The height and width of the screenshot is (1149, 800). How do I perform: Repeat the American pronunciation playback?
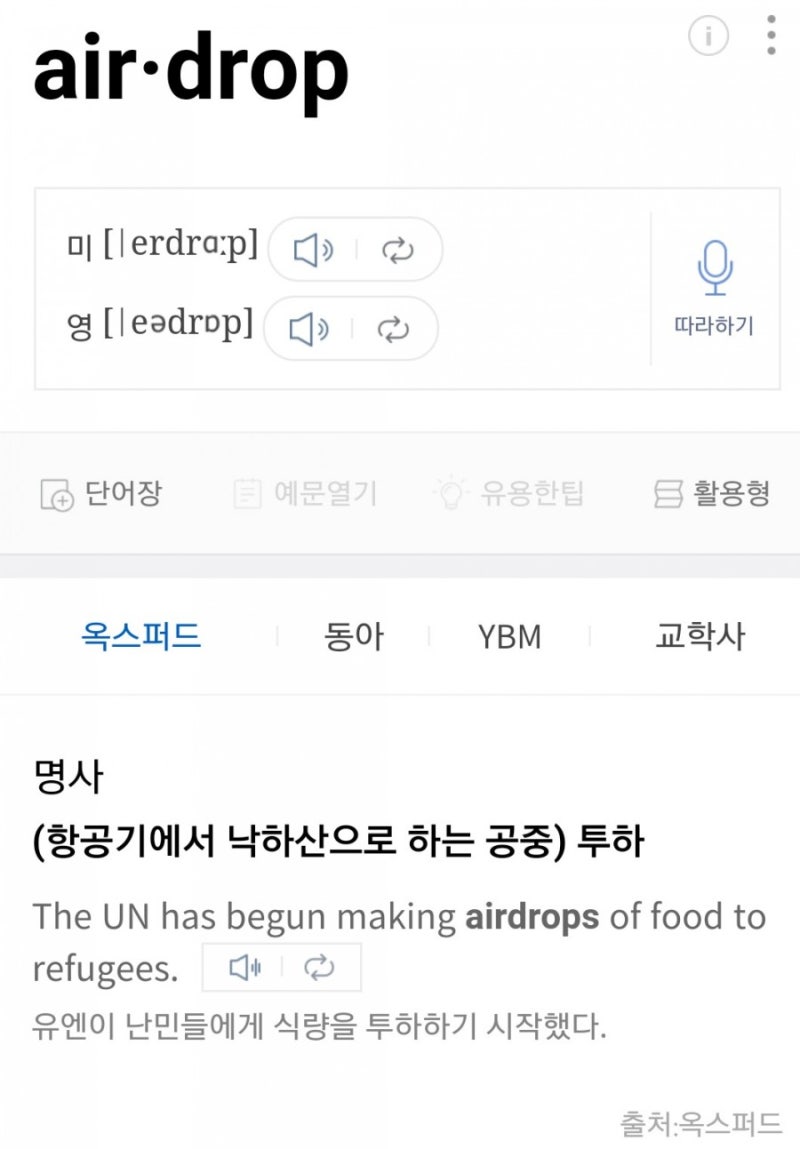click(396, 250)
